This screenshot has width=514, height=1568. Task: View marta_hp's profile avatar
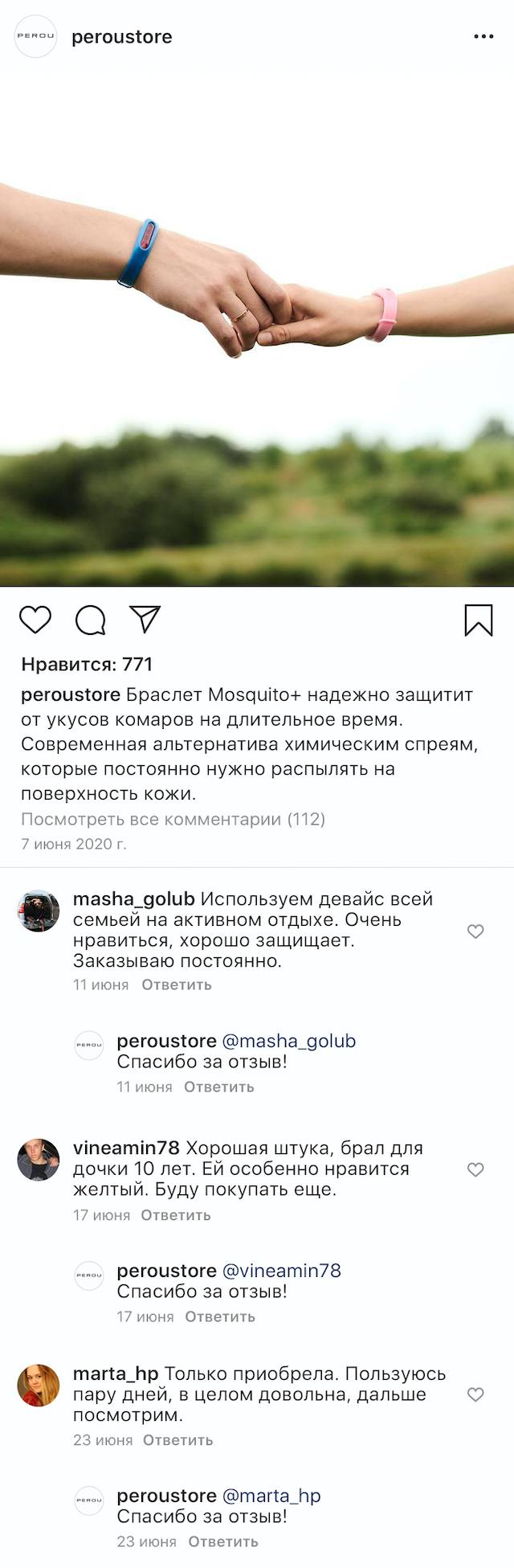click(39, 1385)
